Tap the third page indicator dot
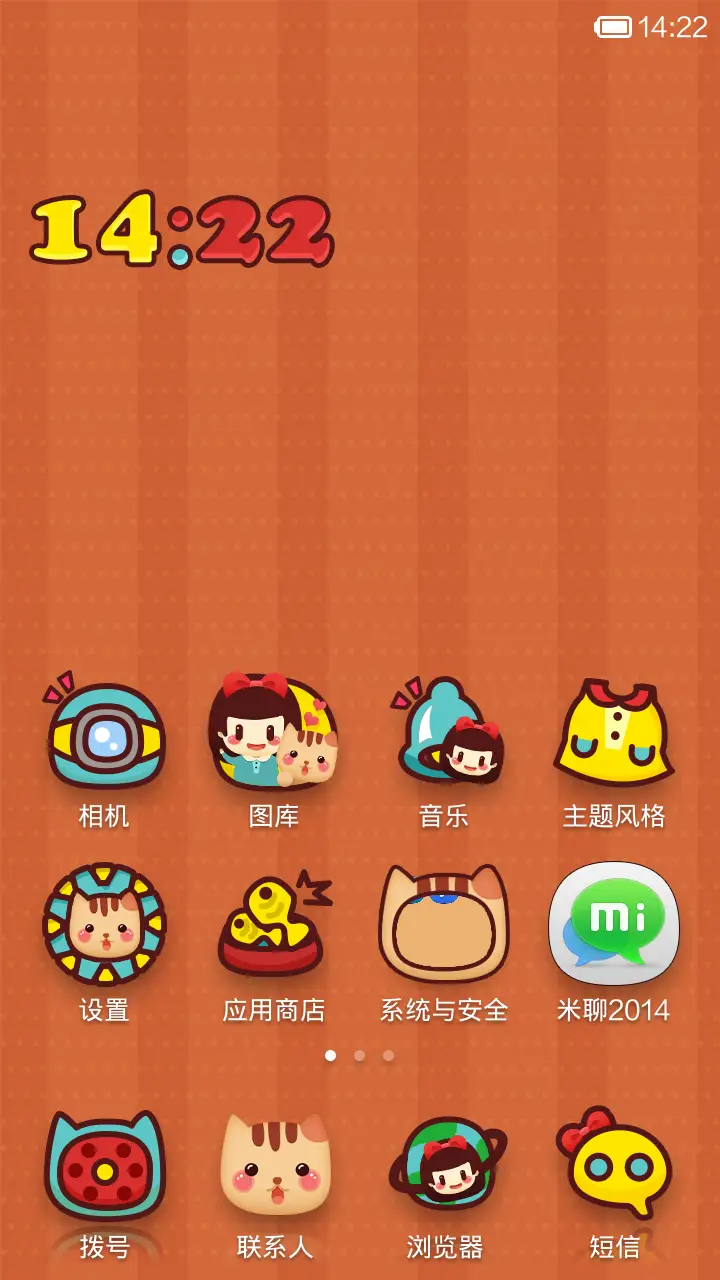This screenshot has height=1280, width=720. tap(387, 1055)
